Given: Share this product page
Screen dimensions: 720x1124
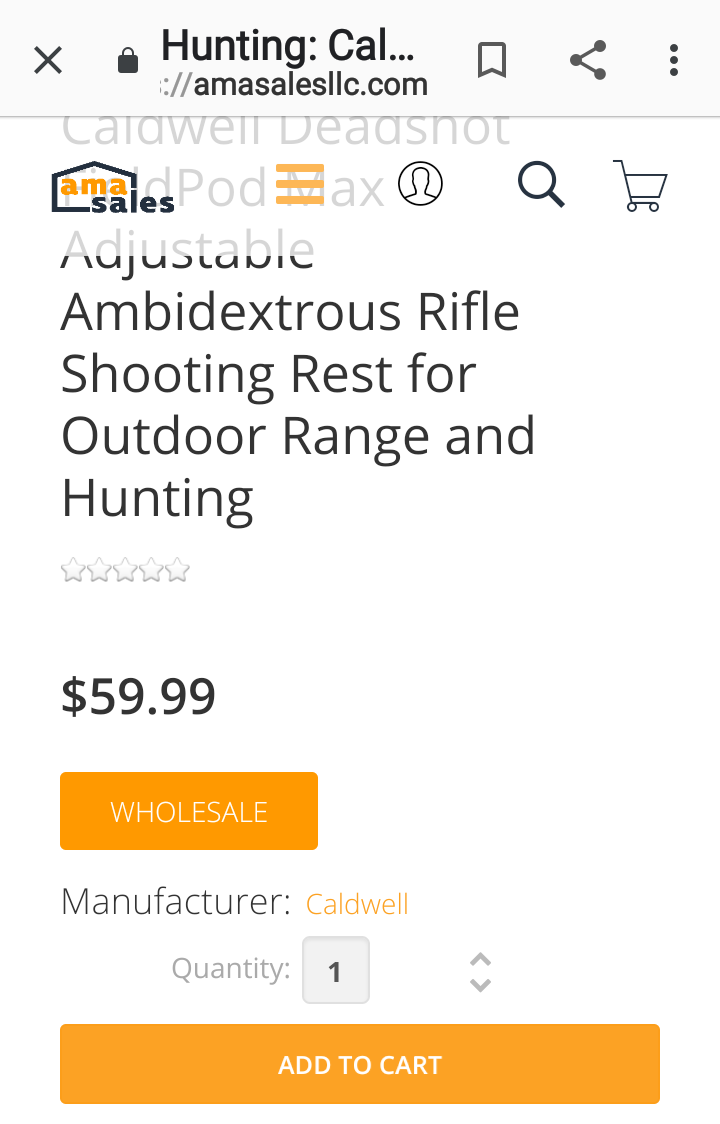Looking at the screenshot, I should pos(588,61).
